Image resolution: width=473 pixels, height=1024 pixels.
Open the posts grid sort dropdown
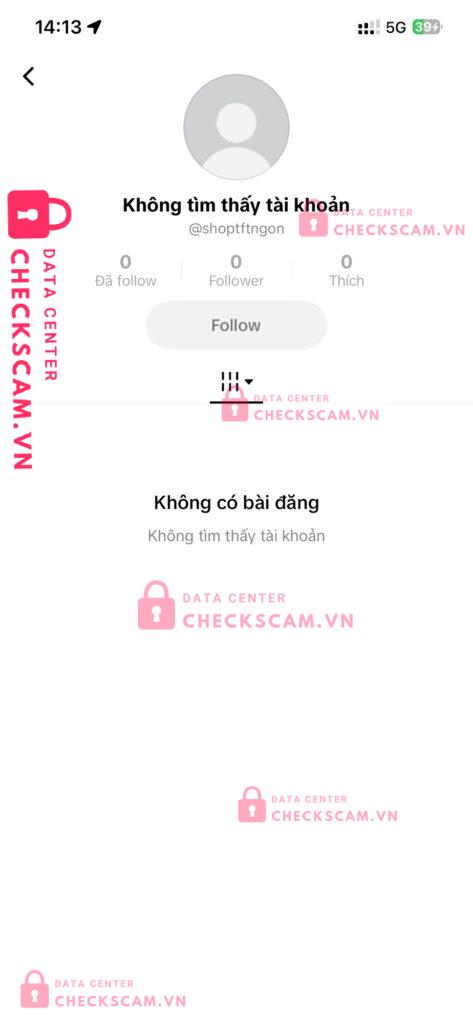236,382
